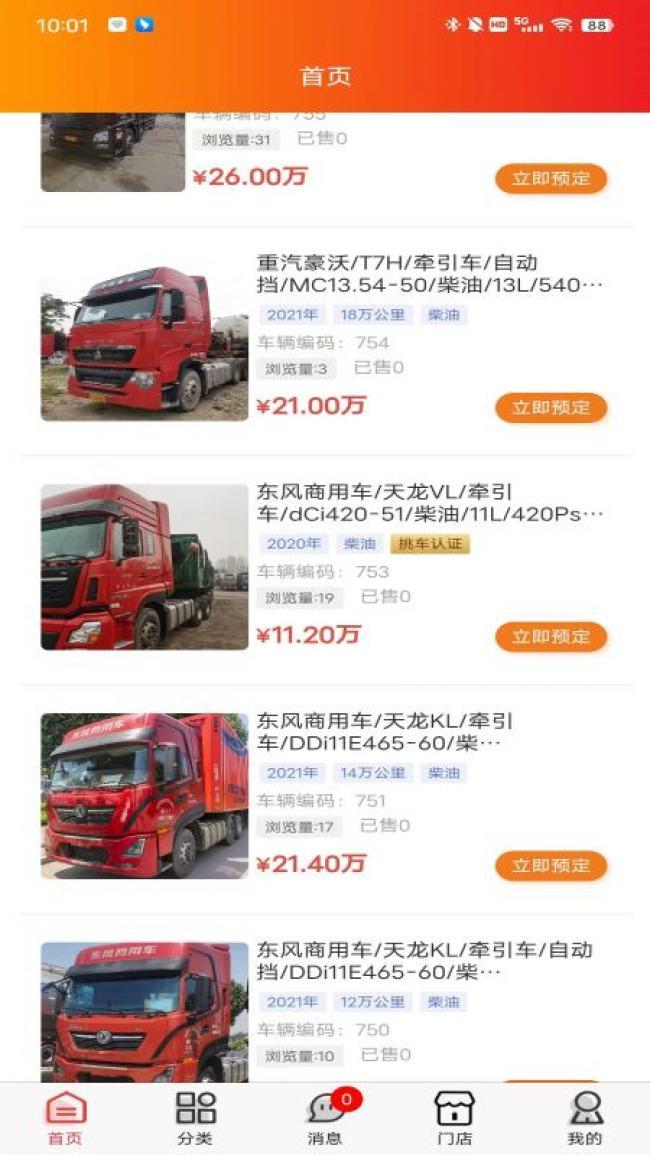
Task: Open the 分类 tab
Action: pyautogui.click(x=195, y=1118)
